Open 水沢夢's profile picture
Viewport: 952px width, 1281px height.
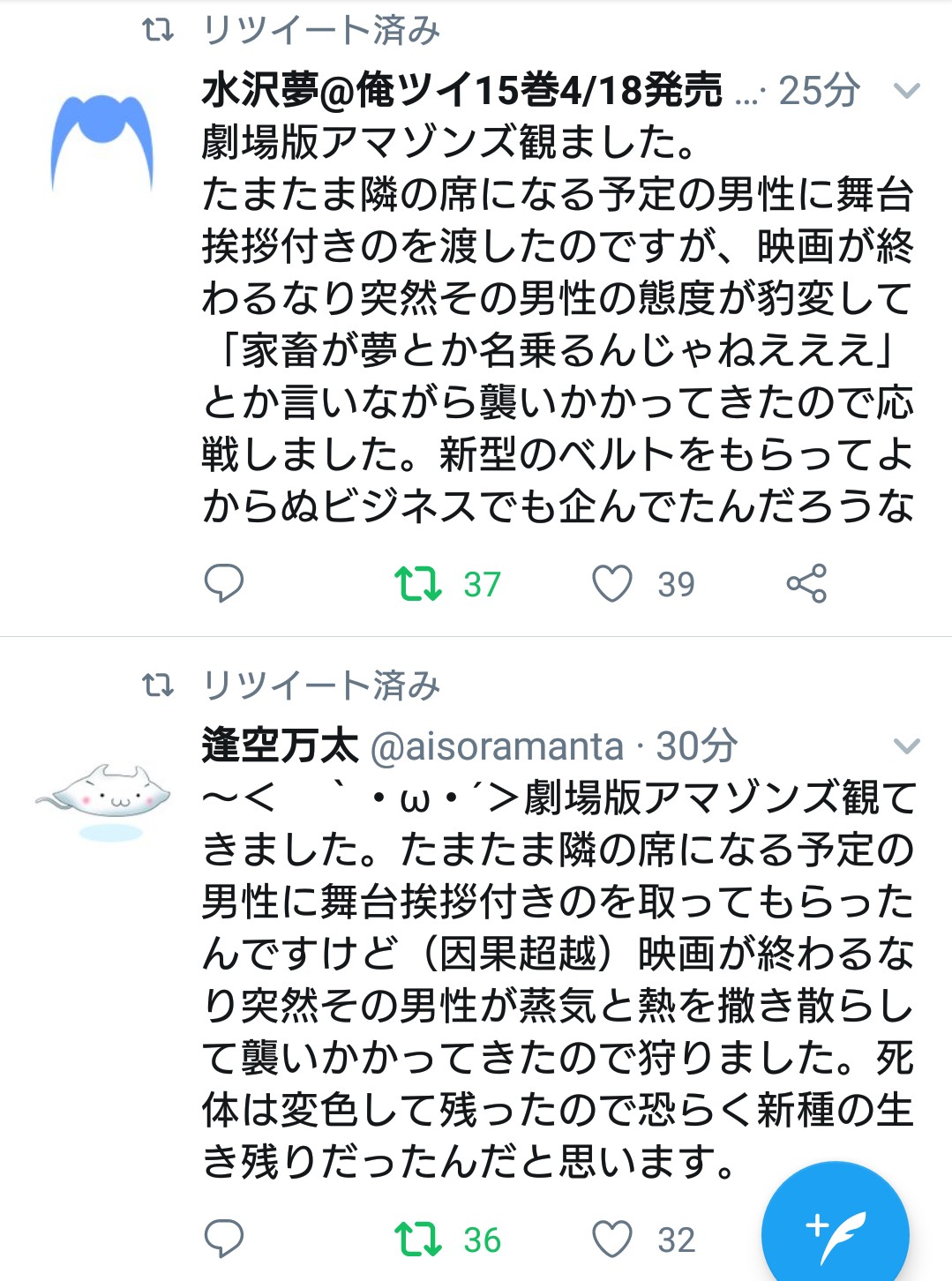click(102, 141)
